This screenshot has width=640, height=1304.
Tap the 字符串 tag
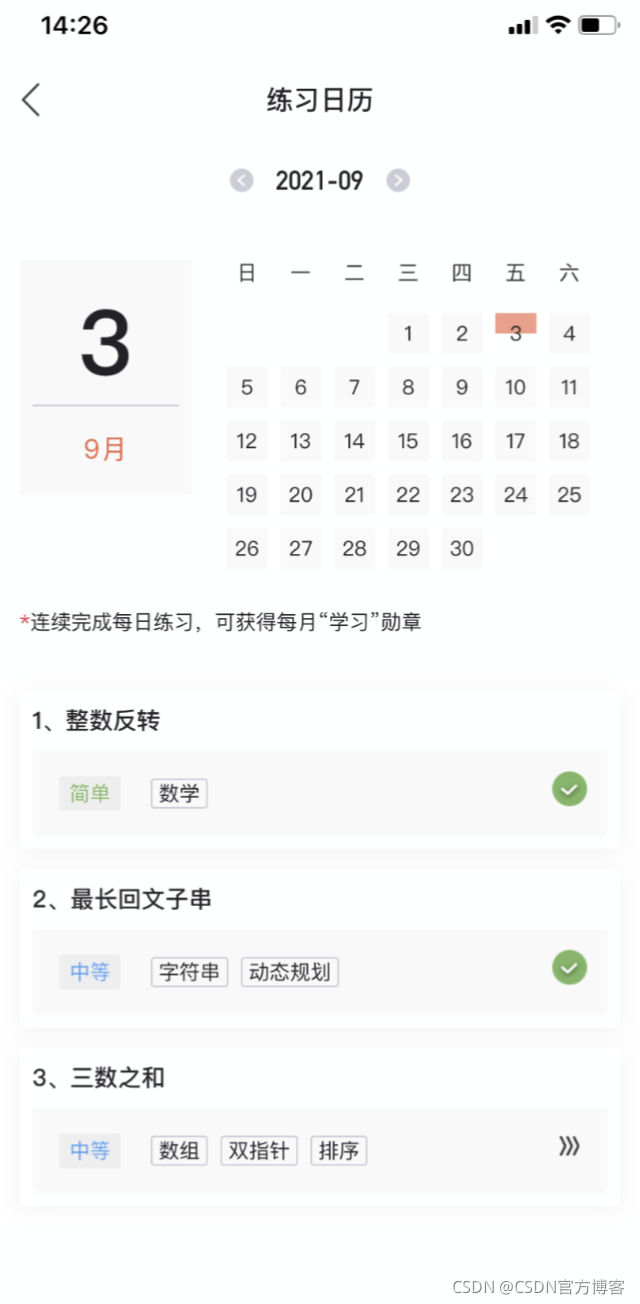click(190, 972)
